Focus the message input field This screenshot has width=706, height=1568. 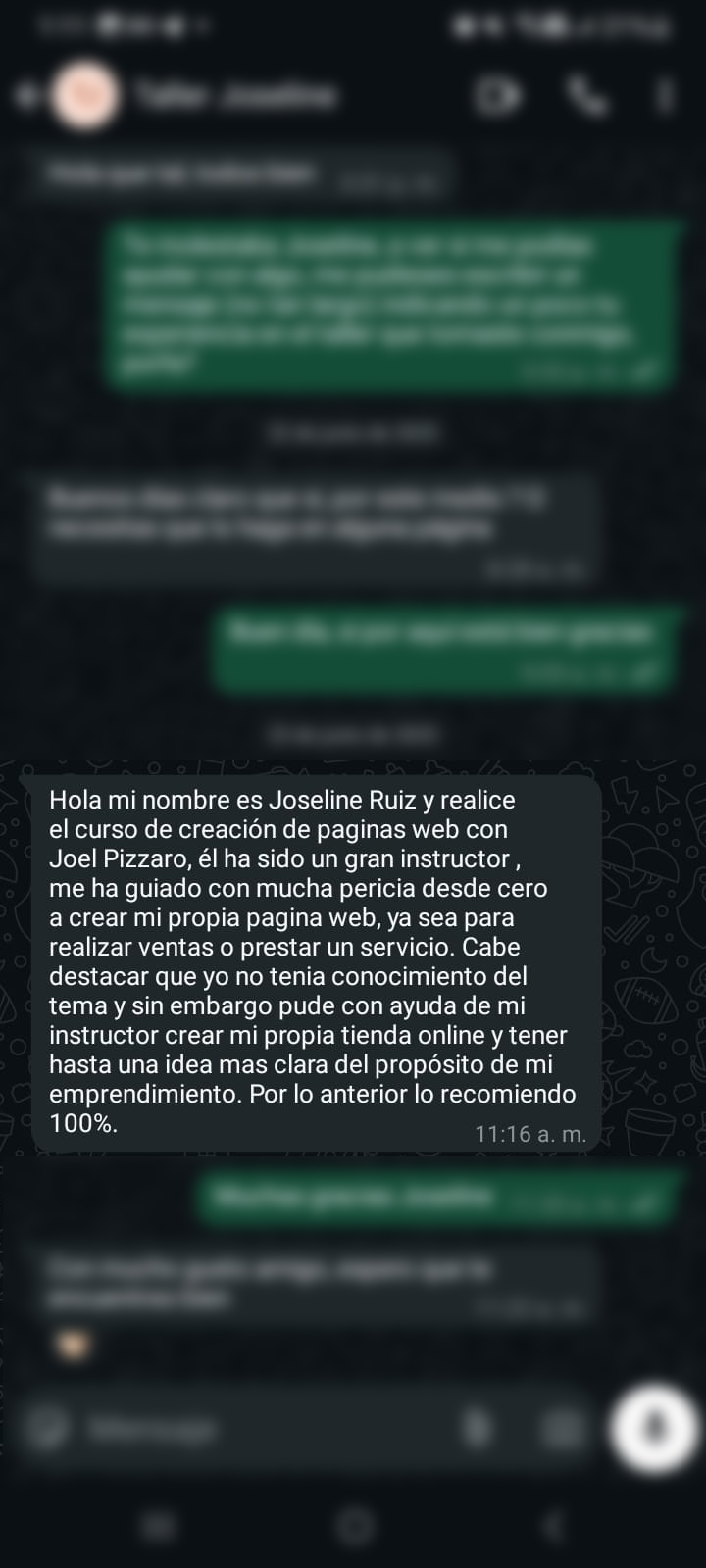tap(265, 1428)
